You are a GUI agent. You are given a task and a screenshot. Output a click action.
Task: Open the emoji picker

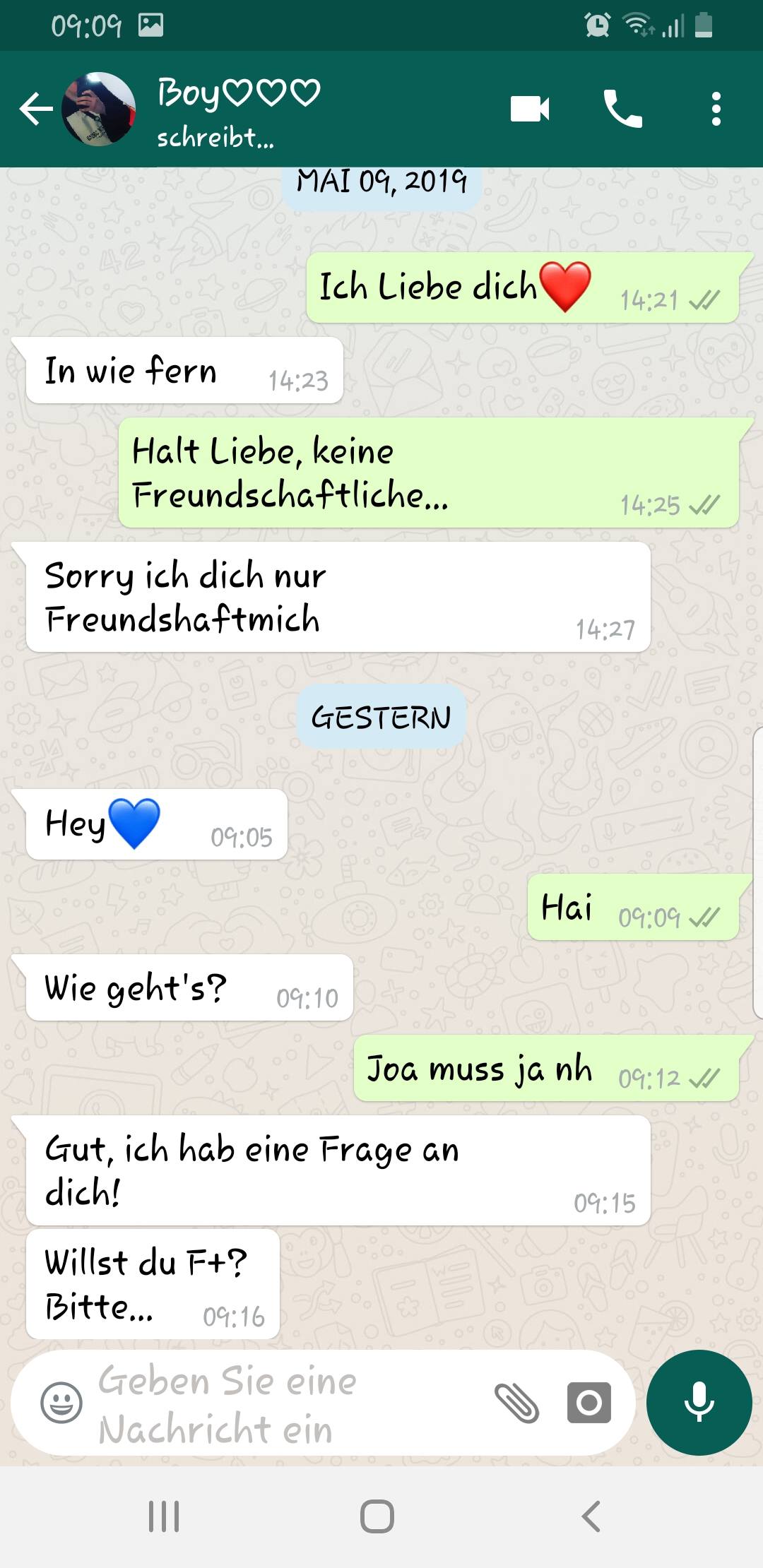(x=61, y=1403)
